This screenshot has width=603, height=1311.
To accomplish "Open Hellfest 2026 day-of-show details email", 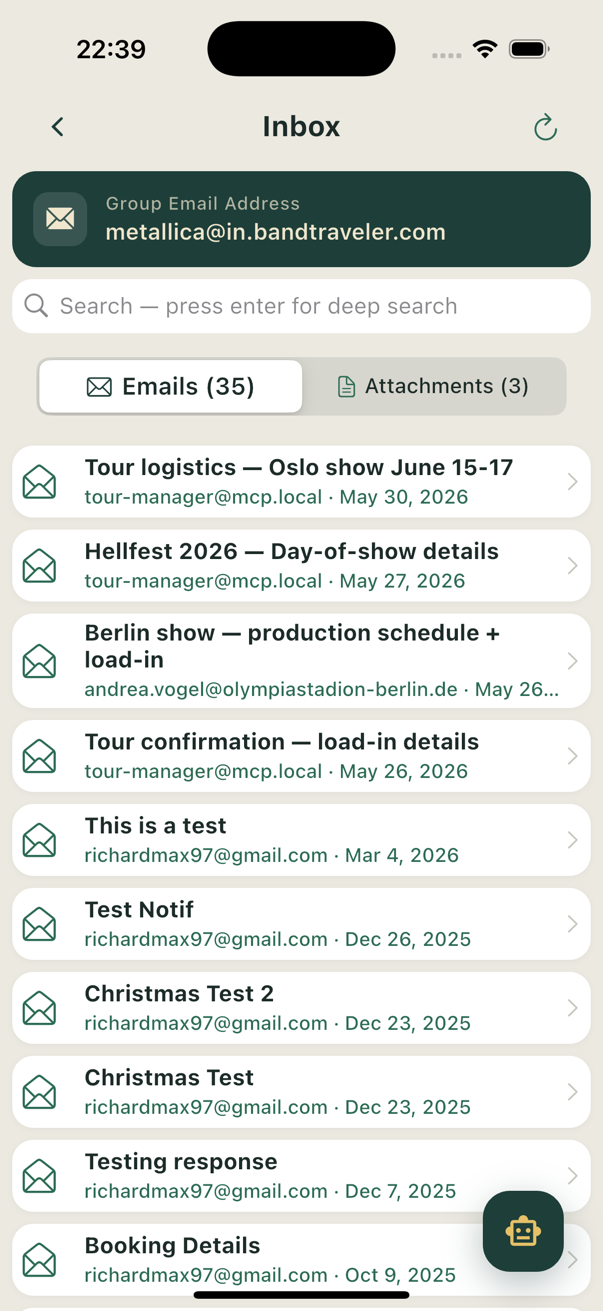I will point(301,566).
